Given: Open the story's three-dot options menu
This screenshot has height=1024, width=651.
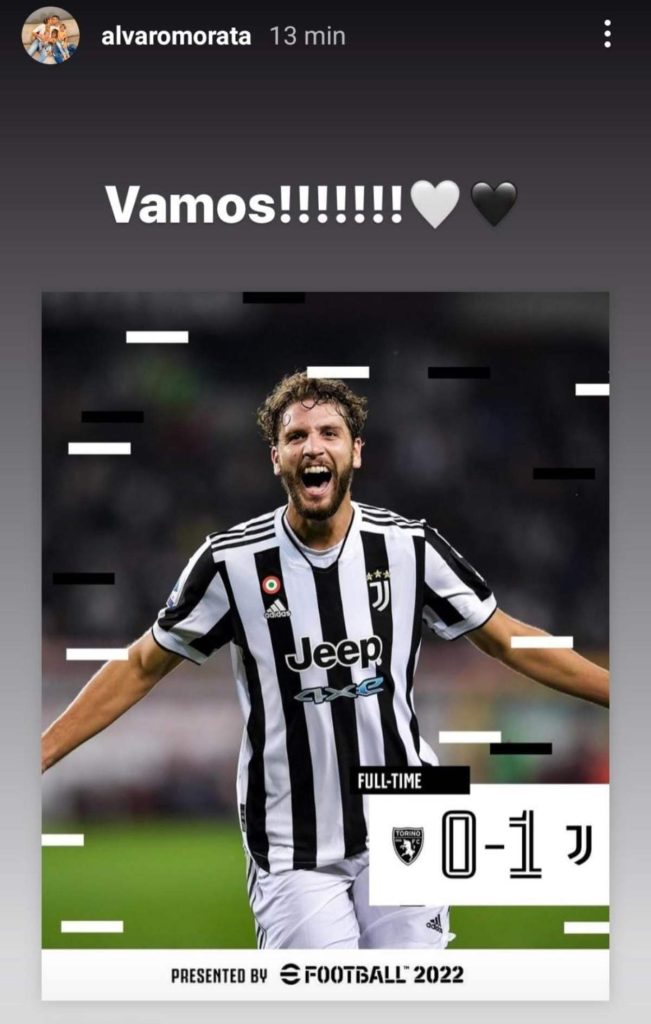Looking at the screenshot, I should [607, 35].
